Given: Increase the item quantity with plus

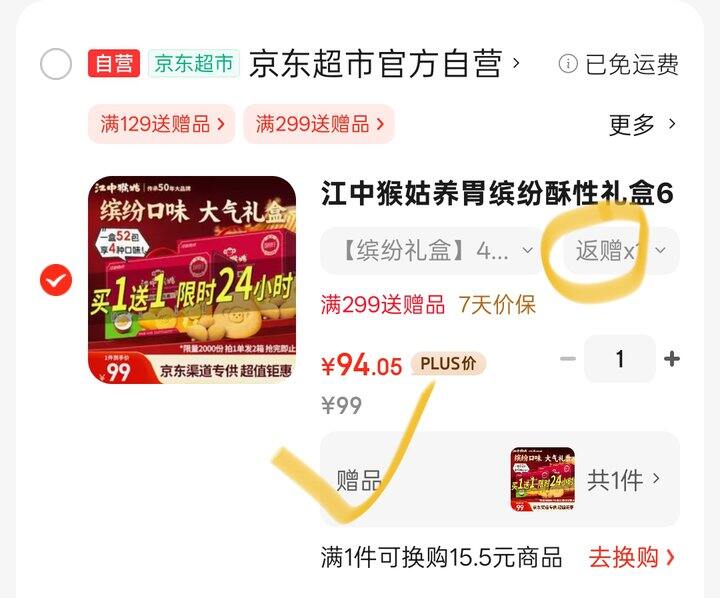Looking at the screenshot, I should coord(671,359).
